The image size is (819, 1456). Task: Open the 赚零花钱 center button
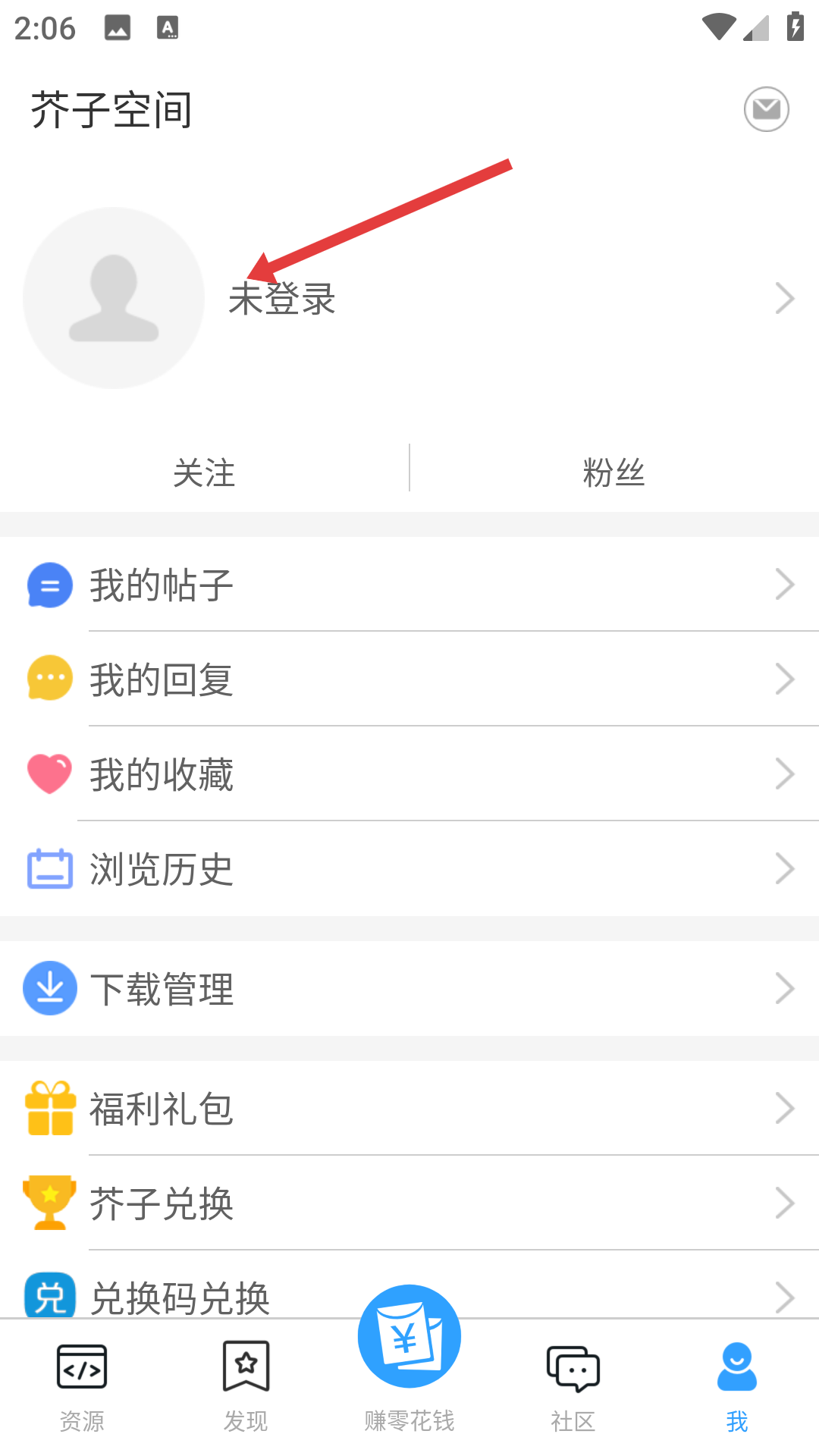(x=409, y=1359)
